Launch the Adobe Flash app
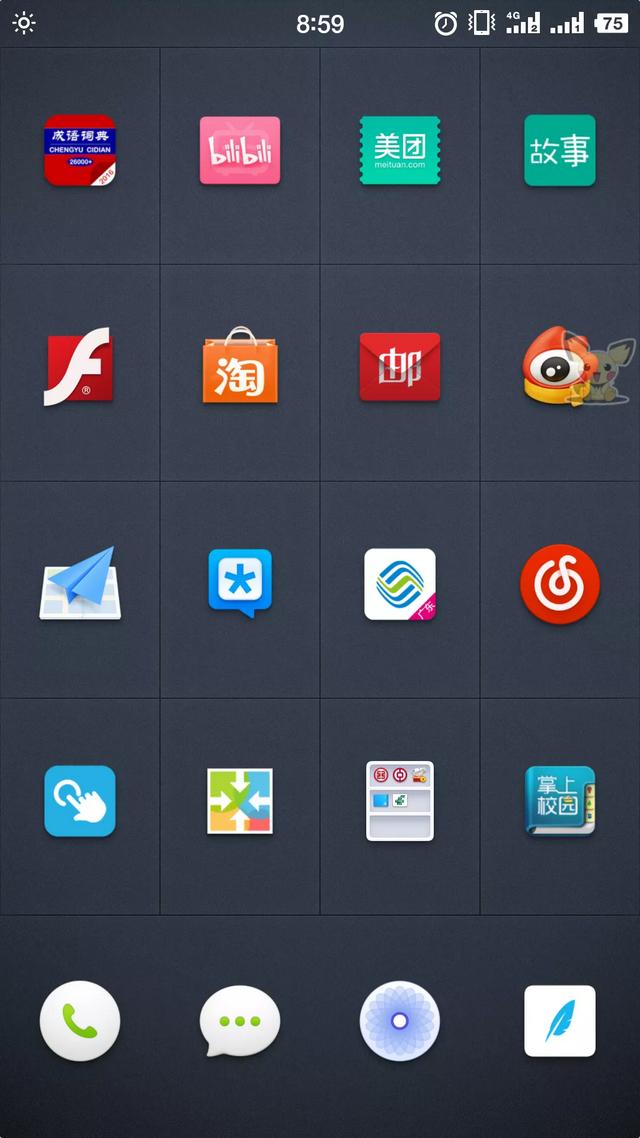Viewport: 640px width, 1138px height. (80, 367)
